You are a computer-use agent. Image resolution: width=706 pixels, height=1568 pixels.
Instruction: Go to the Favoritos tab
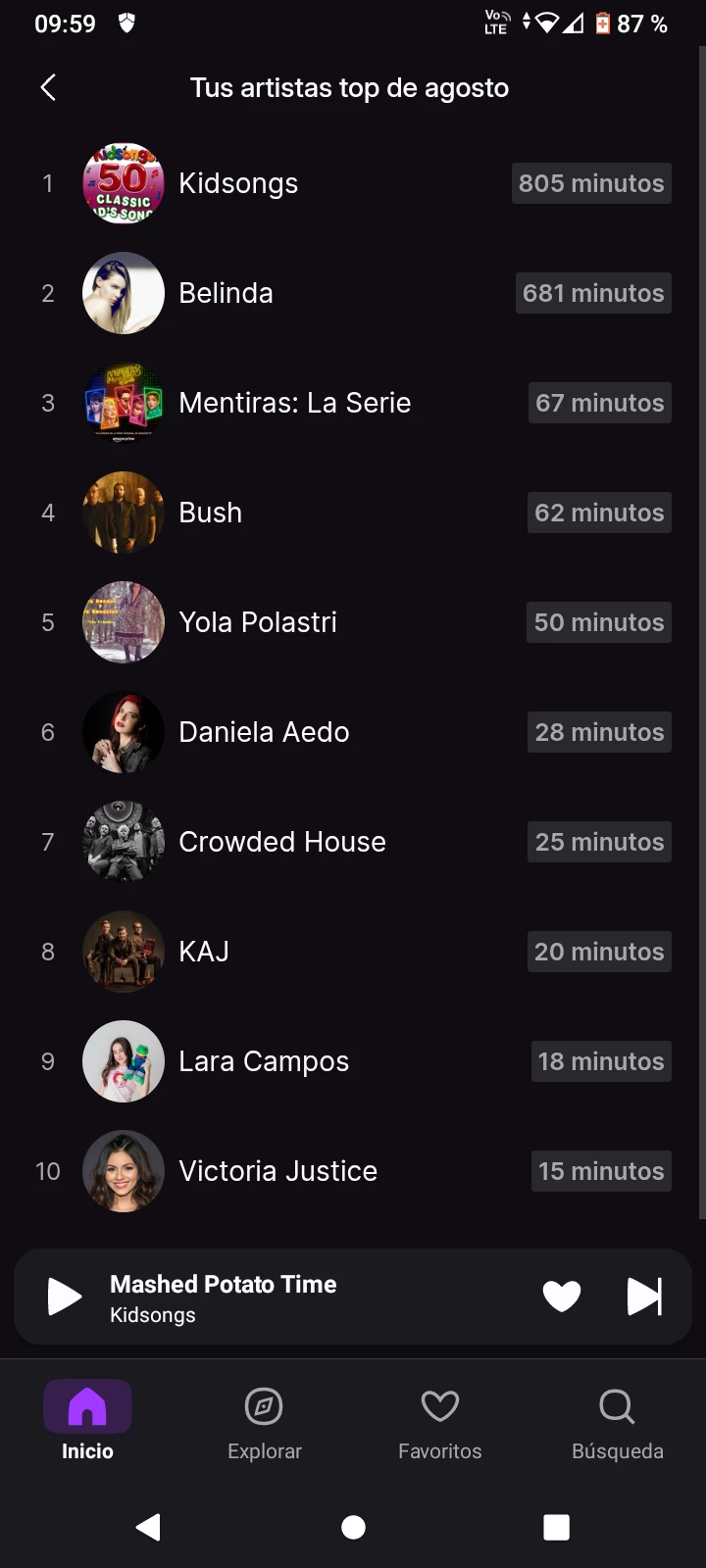pos(439,1421)
